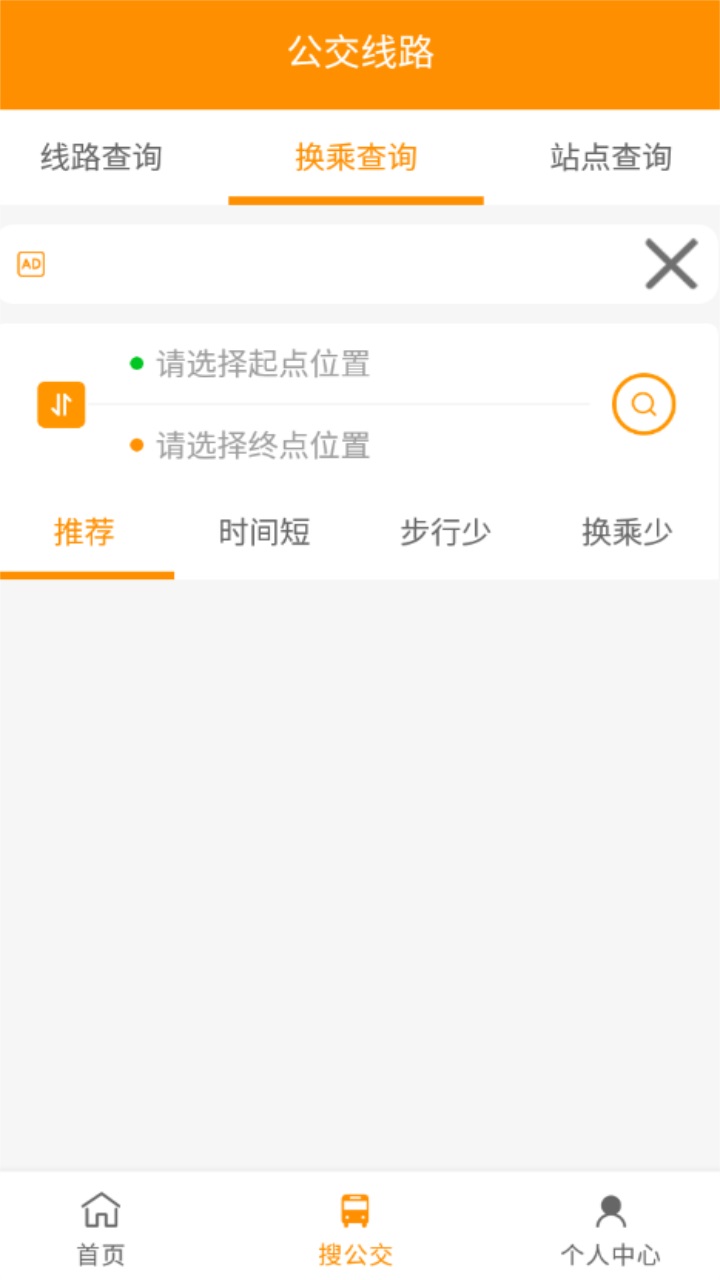The image size is (720, 1280).
Task: Tap 请选择起点位置 to choose a start point
Action: 263,364
